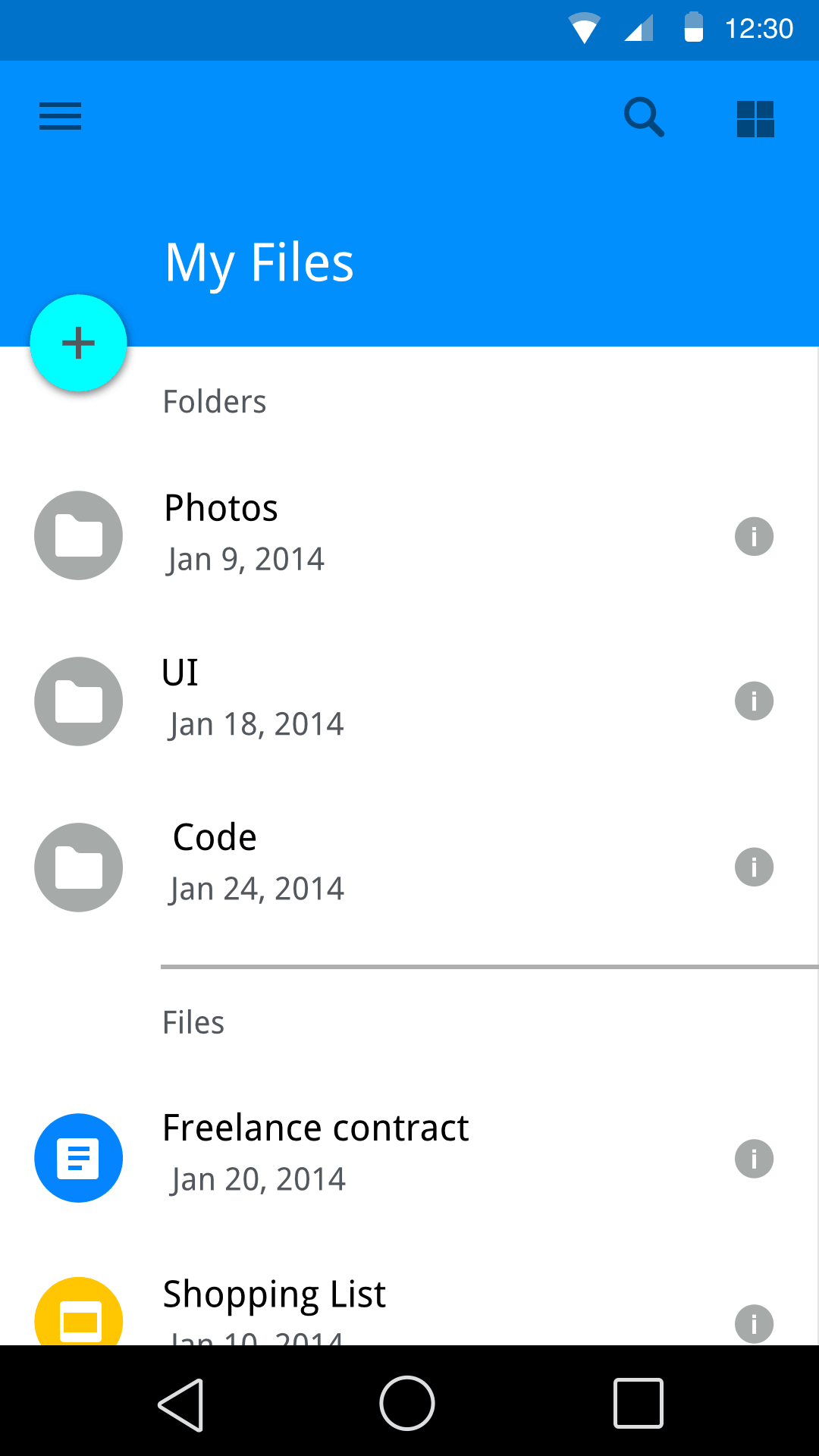This screenshot has width=819, height=1456.
Task: Open the hamburger navigation drawer
Action: [x=60, y=116]
